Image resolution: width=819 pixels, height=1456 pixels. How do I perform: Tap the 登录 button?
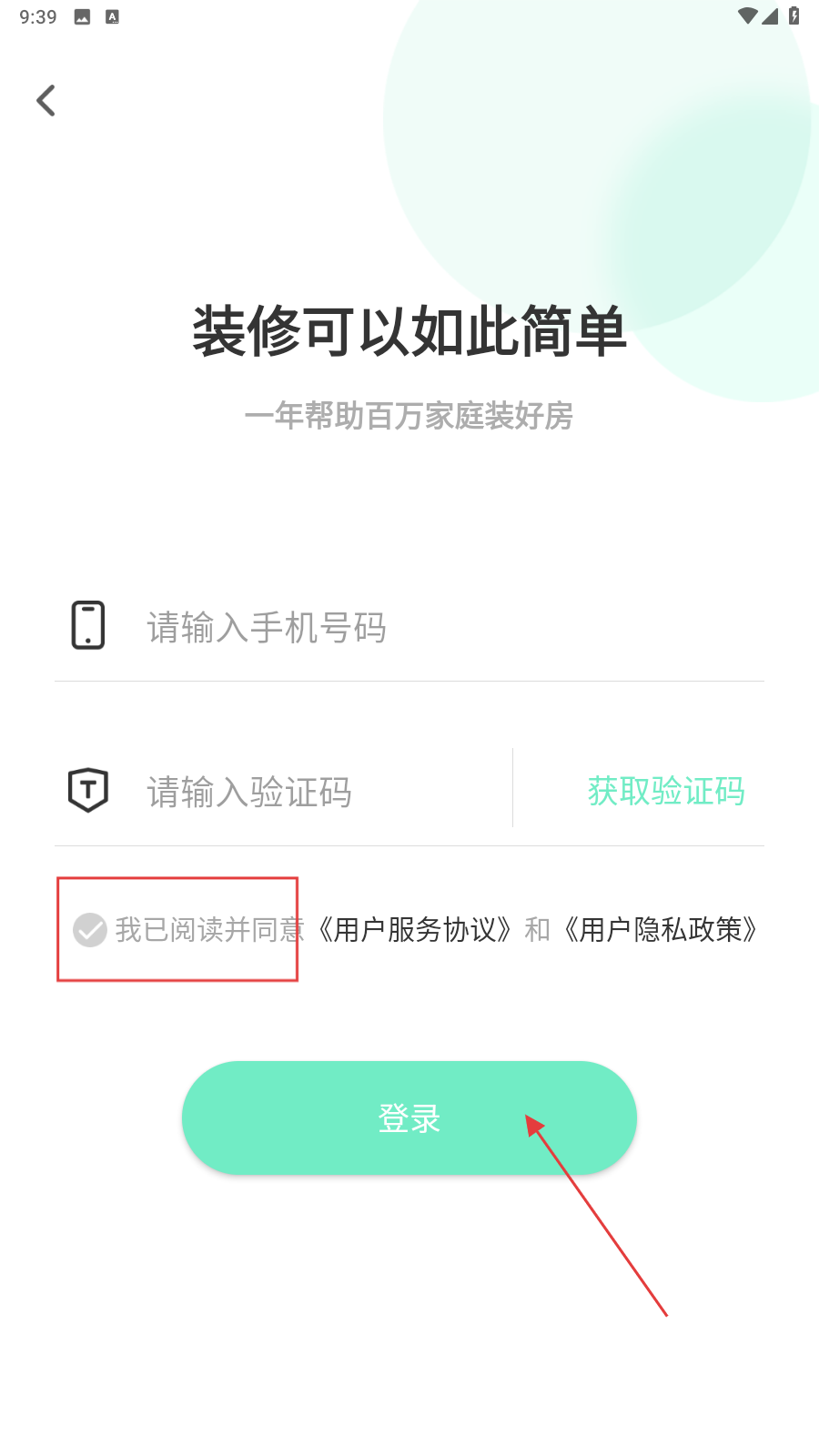[409, 1117]
